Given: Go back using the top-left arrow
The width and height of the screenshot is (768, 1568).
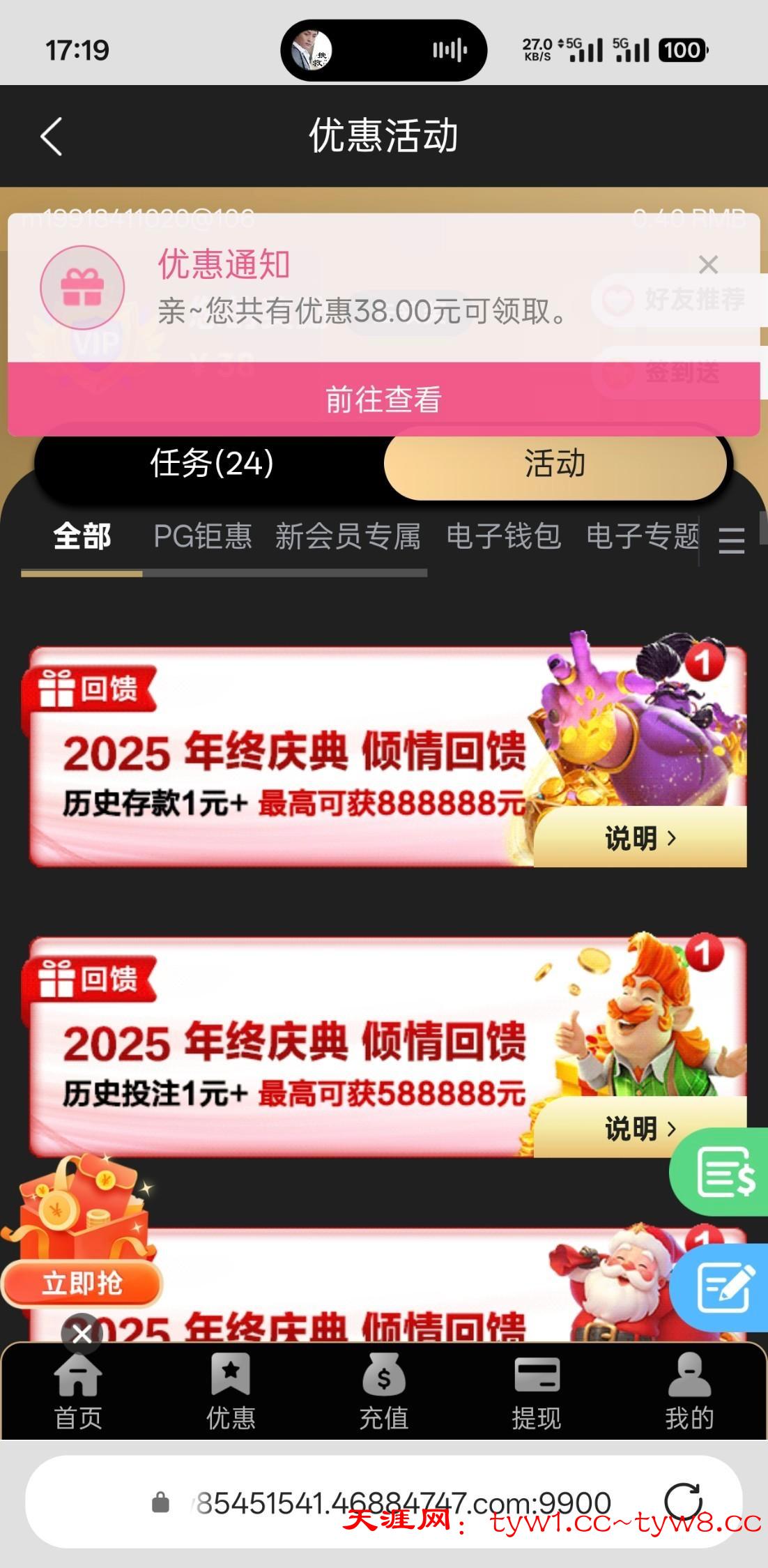Looking at the screenshot, I should pos(52,136).
